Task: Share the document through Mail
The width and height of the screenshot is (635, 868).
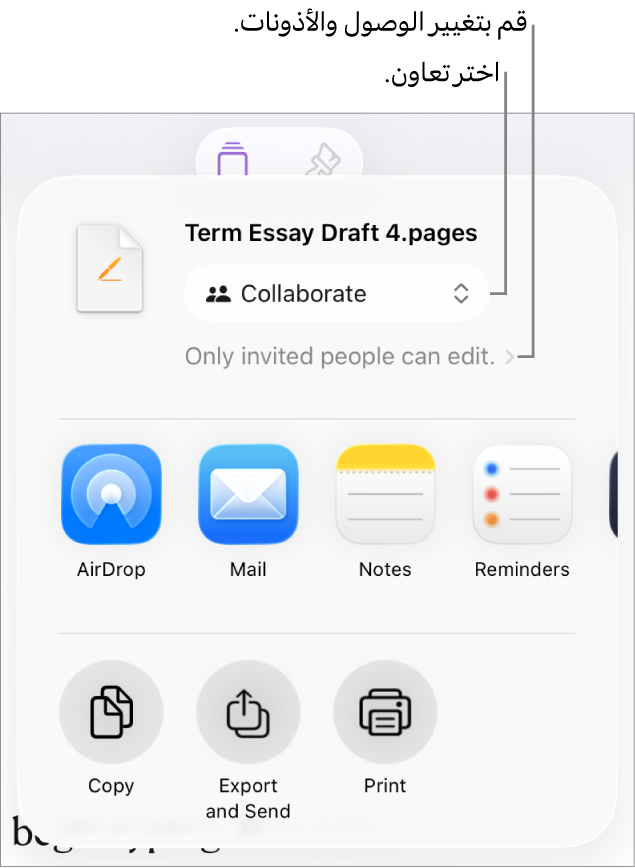Action: pyautogui.click(x=248, y=495)
